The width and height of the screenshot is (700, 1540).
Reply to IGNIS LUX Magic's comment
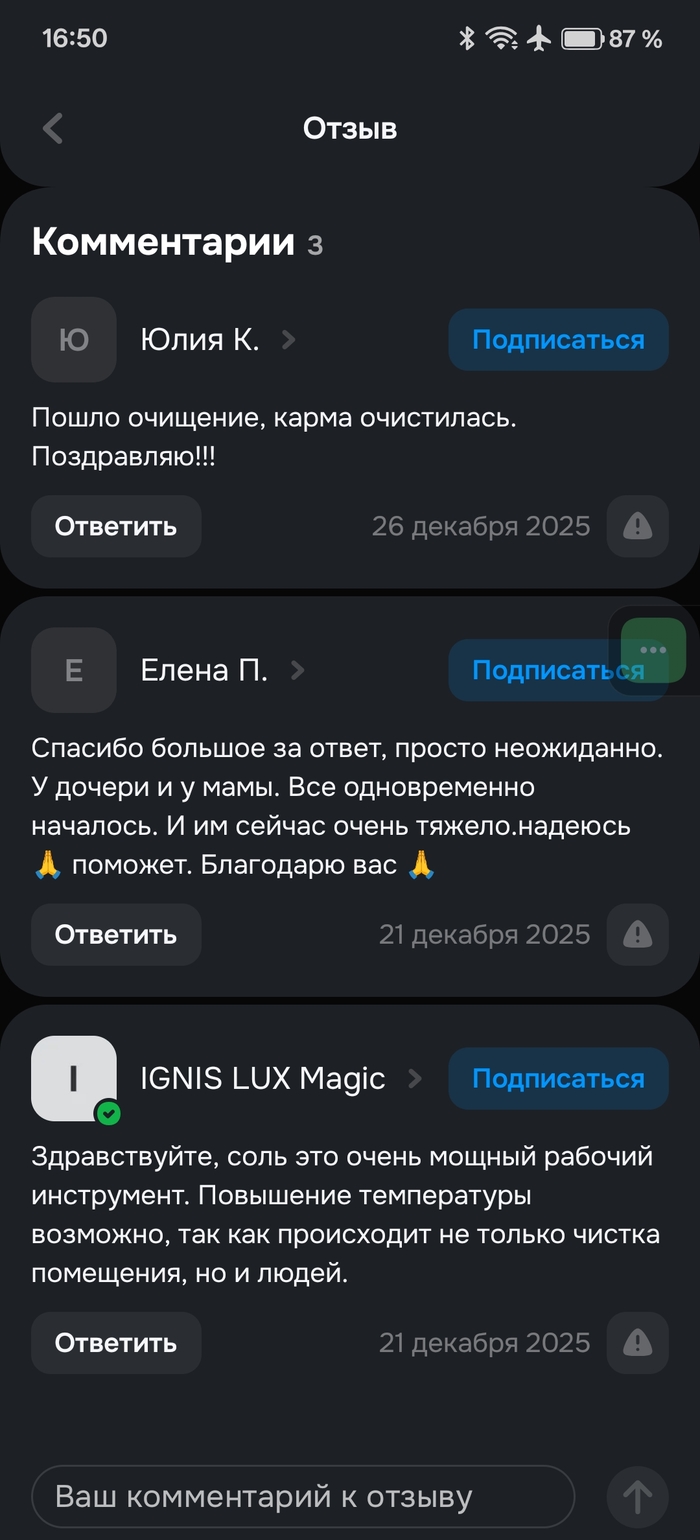pos(116,1342)
